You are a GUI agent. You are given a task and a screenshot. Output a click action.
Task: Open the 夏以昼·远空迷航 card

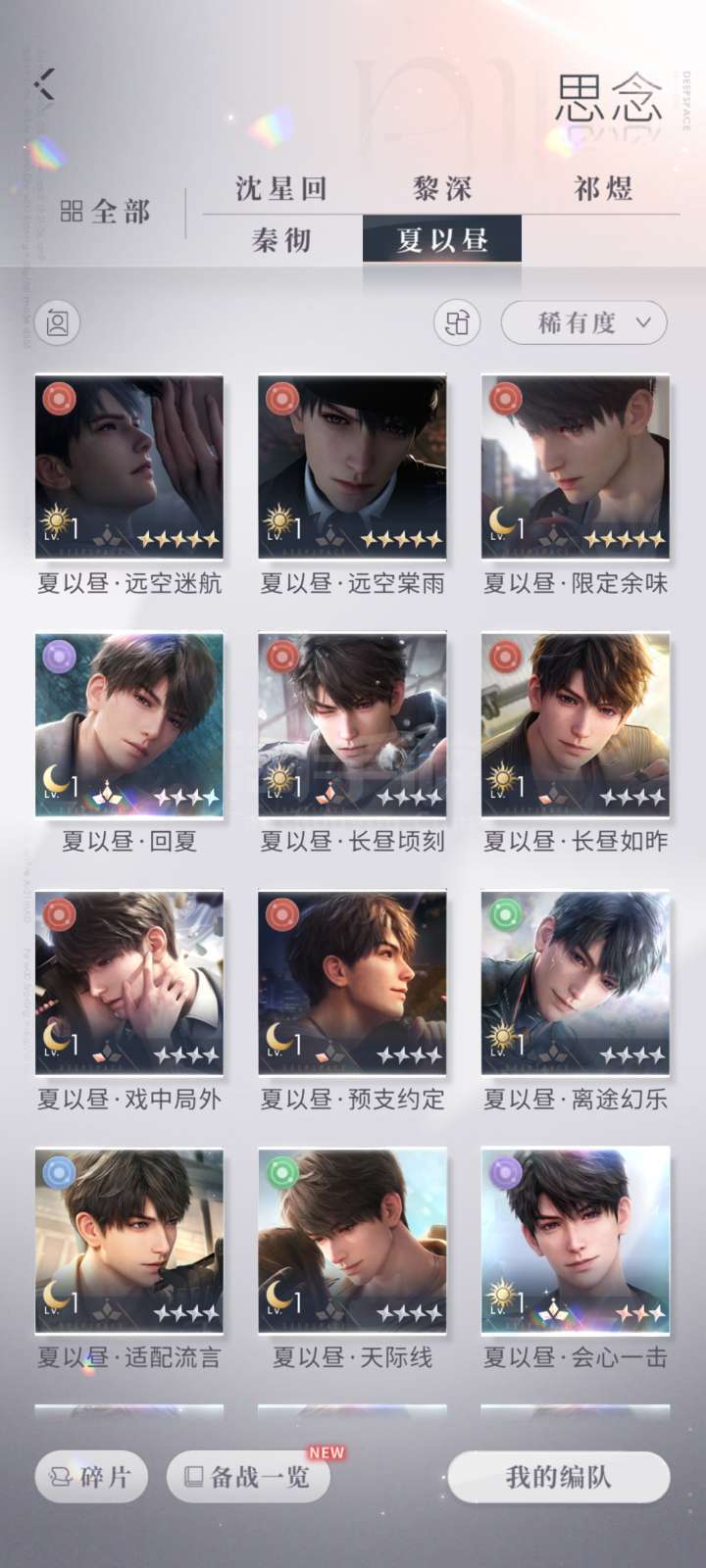point(129,466)
